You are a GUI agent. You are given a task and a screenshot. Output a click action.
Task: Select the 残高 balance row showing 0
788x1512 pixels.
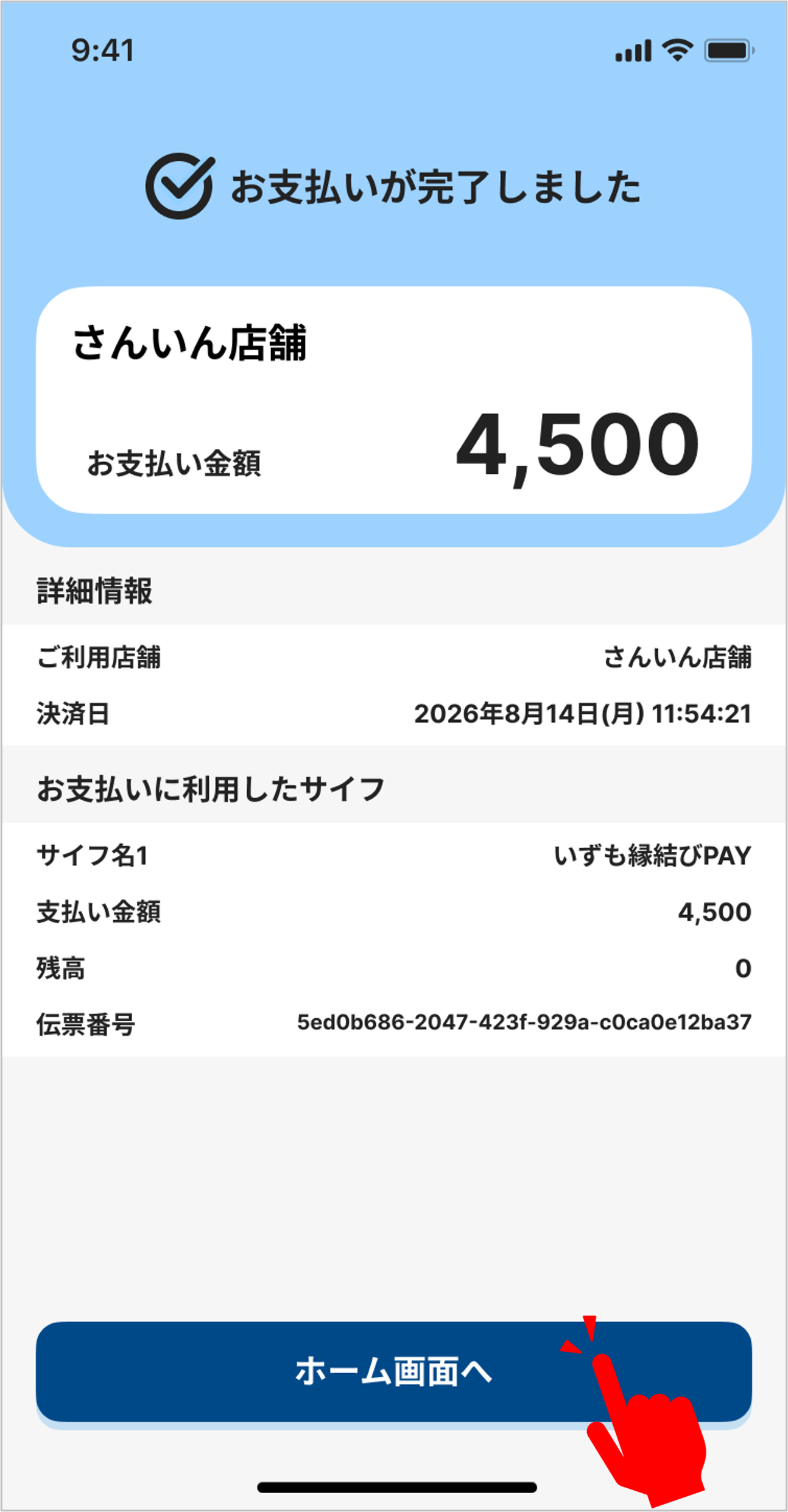point(394,967)
